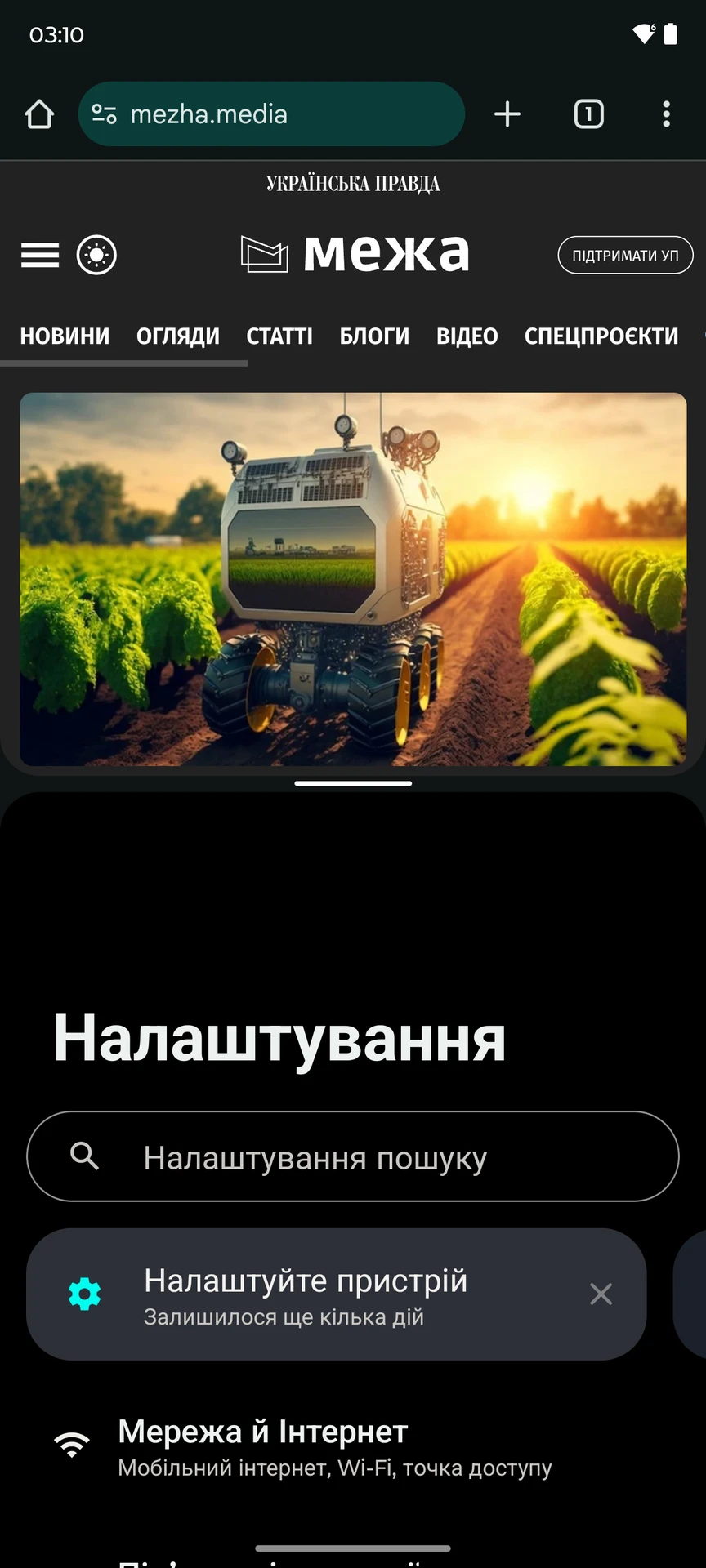Open the farm robot article image
The image size is (706, 1568).
353,578
